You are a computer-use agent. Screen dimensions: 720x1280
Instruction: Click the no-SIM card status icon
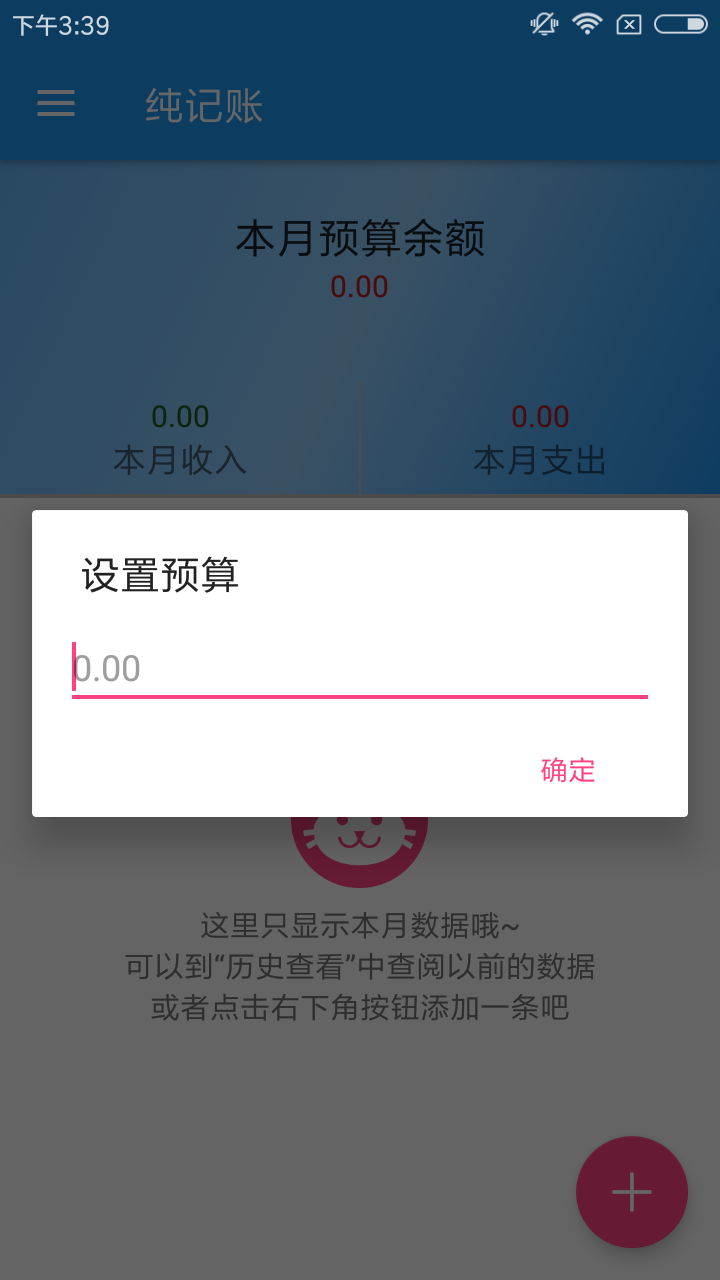coord(631,24)
